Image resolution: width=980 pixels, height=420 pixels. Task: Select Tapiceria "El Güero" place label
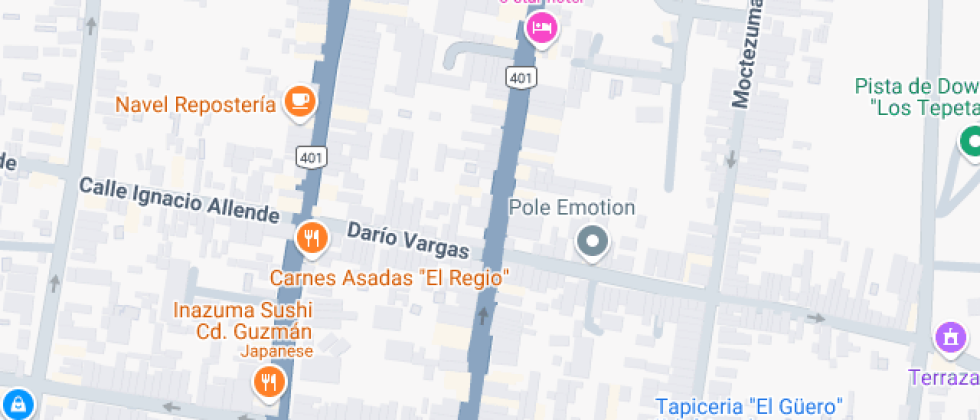point(746,407)
